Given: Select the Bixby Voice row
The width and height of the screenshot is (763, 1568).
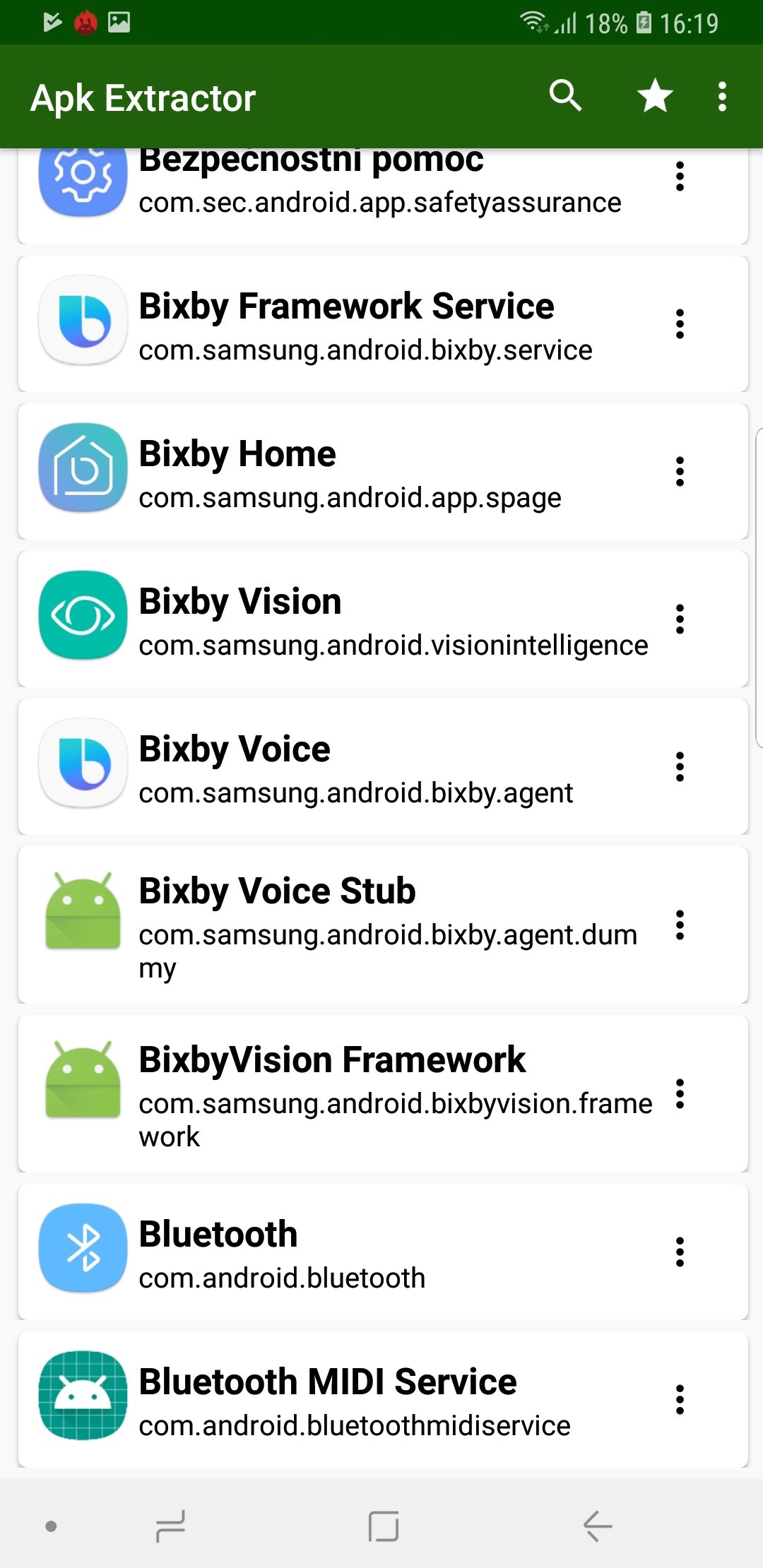Looking at the screenshot, I should (383, 767).
